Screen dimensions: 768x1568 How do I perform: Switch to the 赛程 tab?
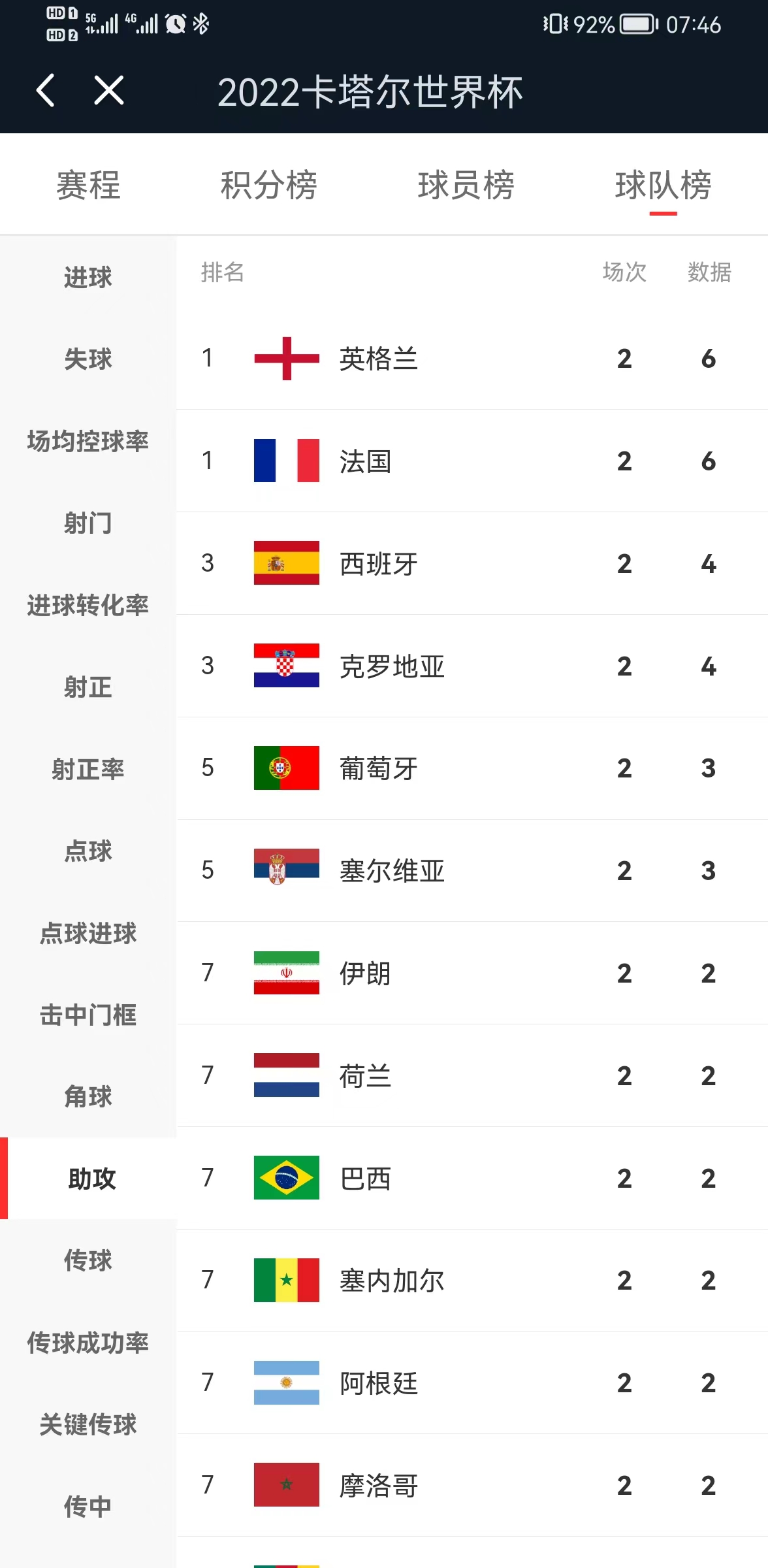pyautogui.click(x=88, y=185)
